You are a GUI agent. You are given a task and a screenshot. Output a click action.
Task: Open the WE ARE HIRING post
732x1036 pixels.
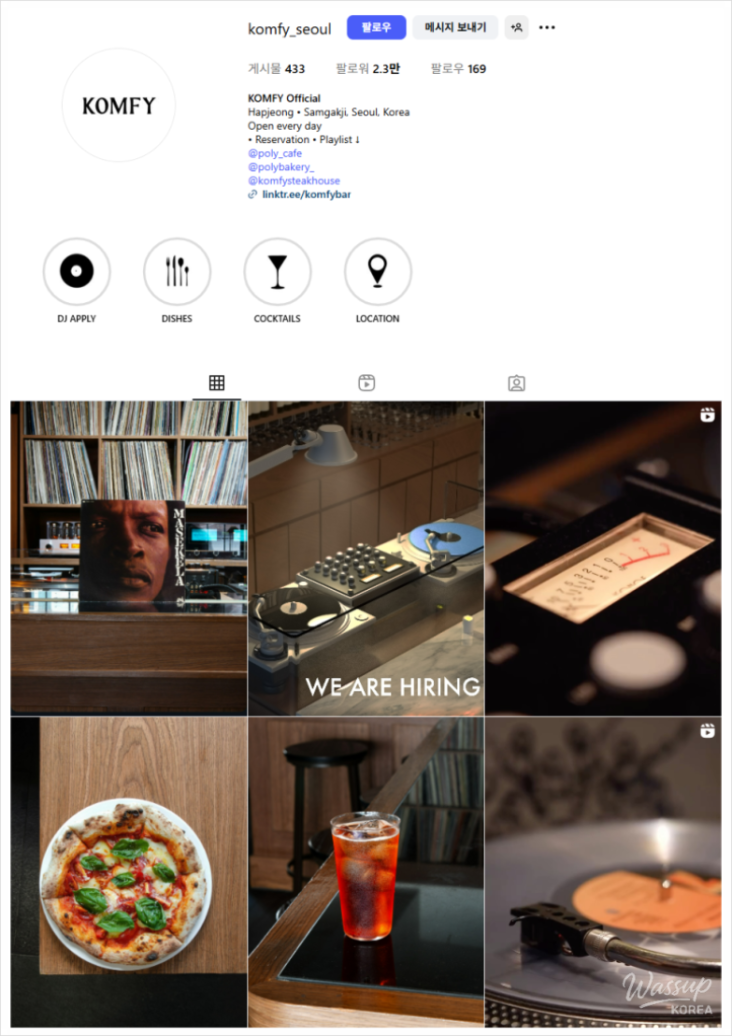point(366,558)
